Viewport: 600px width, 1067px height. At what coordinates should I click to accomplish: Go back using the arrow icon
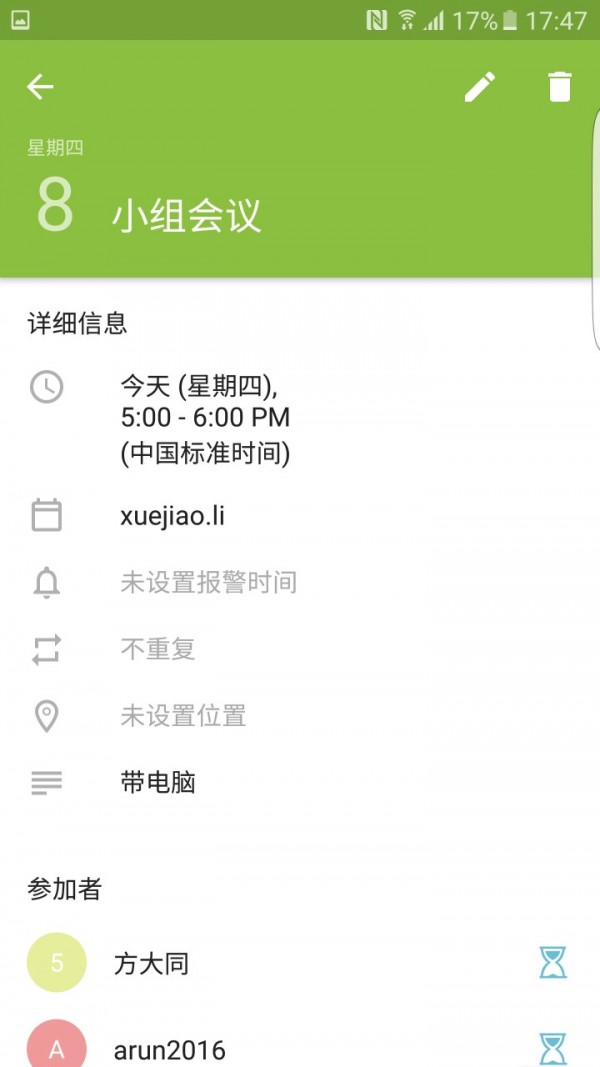click(x=40, y=87)
